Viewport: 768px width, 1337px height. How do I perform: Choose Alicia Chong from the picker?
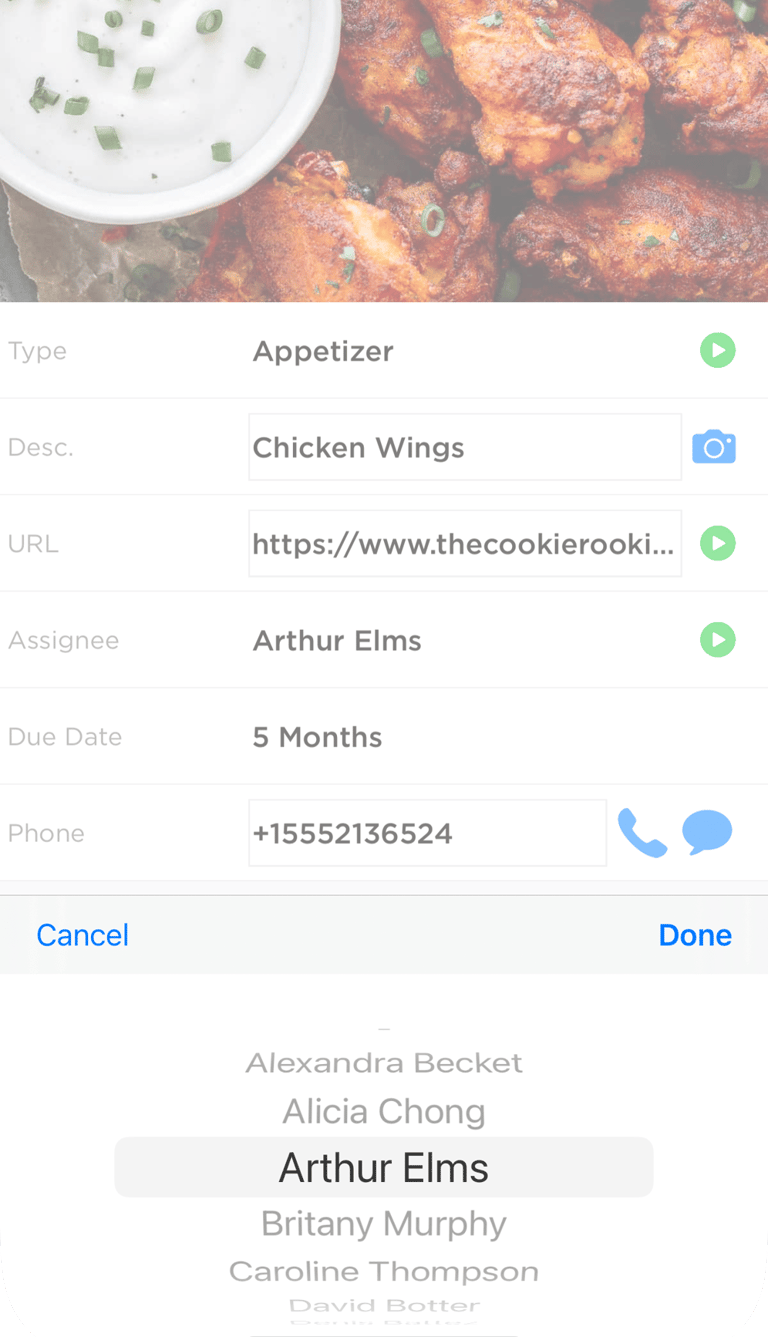click(384, 1112)
